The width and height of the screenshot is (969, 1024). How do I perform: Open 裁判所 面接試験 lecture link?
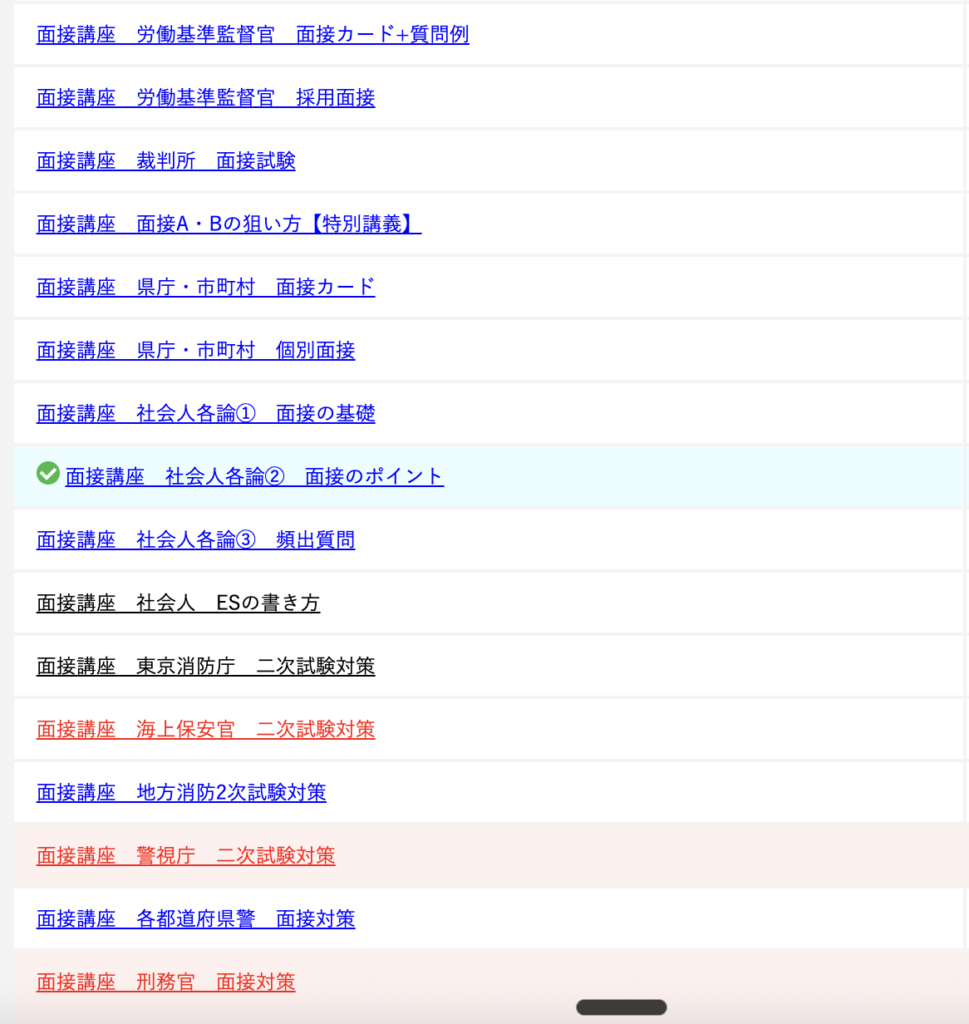point(165,161)
